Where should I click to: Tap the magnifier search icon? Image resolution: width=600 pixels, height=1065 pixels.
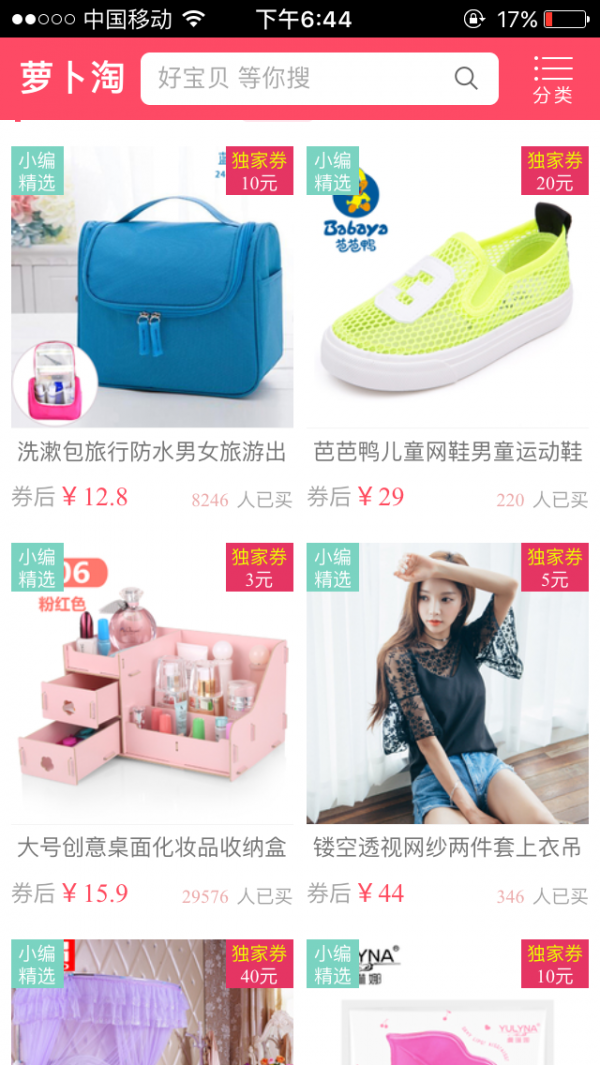point(466,78)
